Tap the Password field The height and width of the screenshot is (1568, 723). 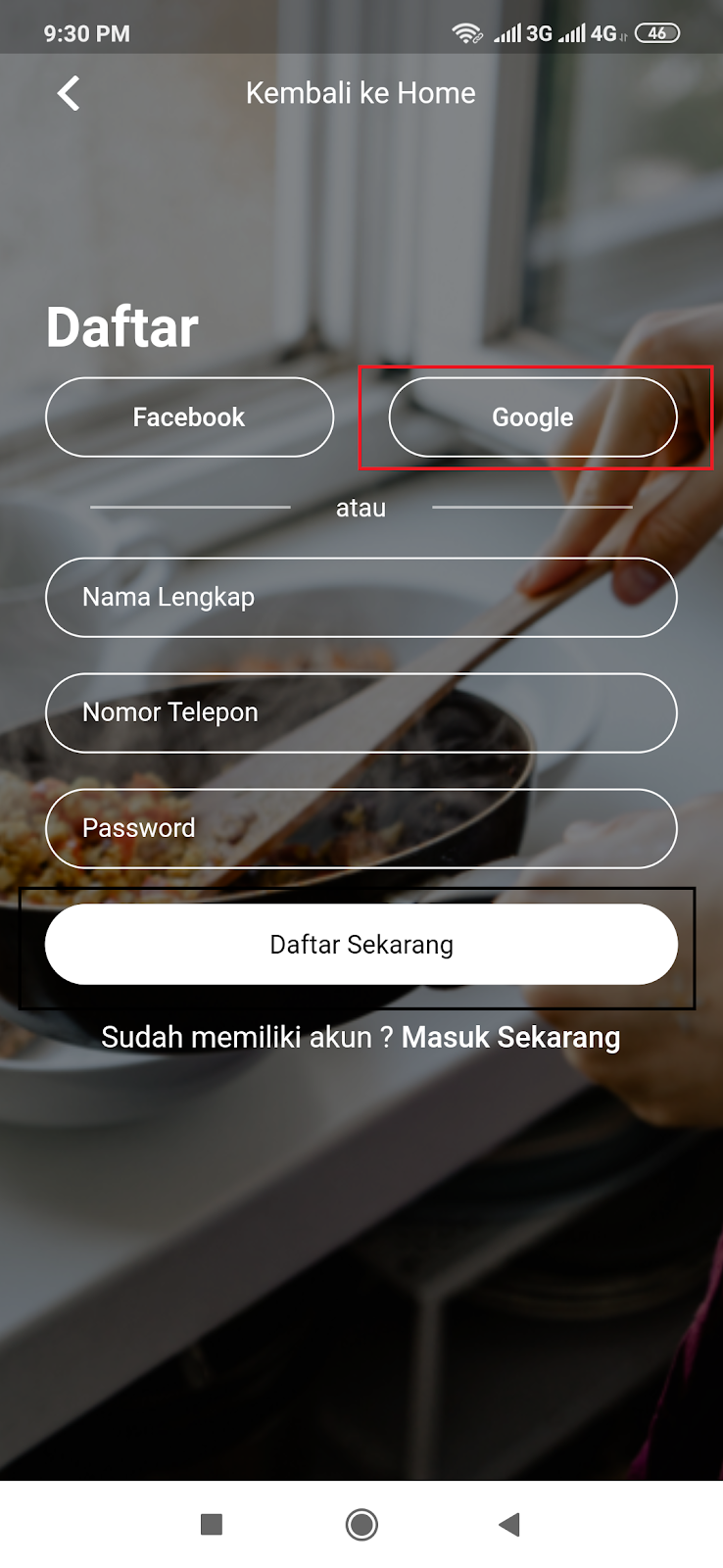(361, 828)
